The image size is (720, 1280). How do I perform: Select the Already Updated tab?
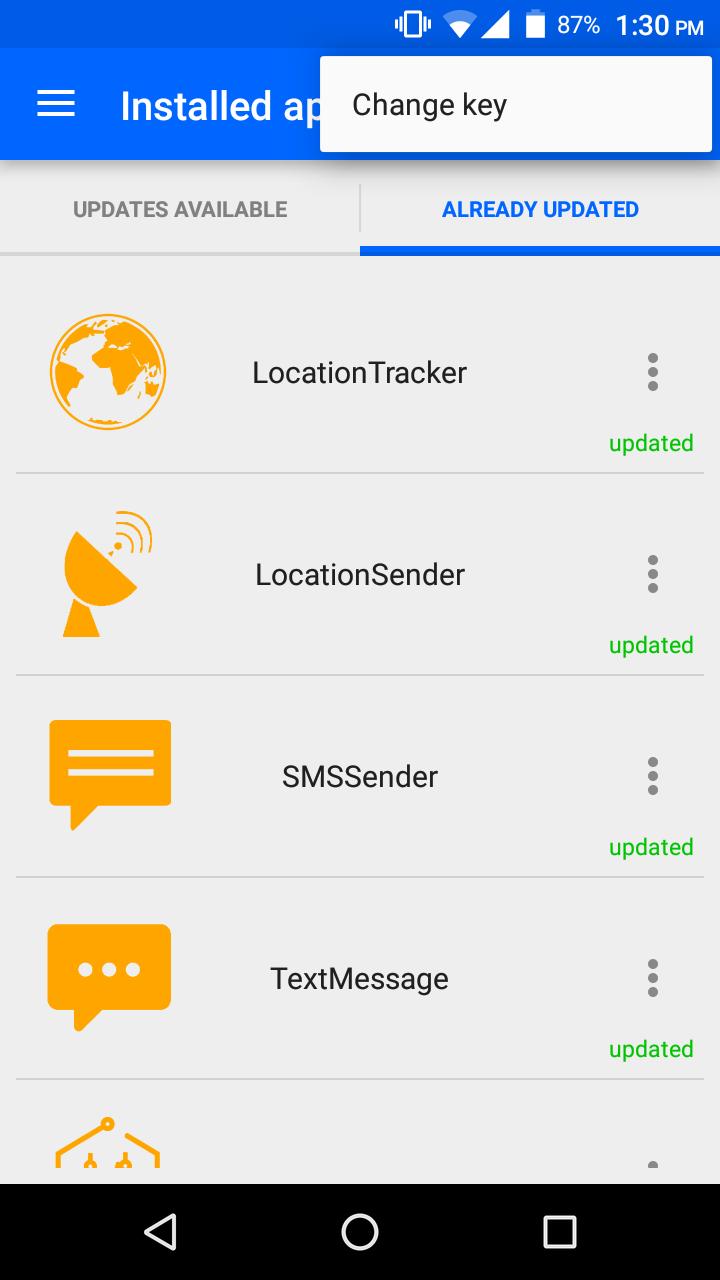(540, 210)
